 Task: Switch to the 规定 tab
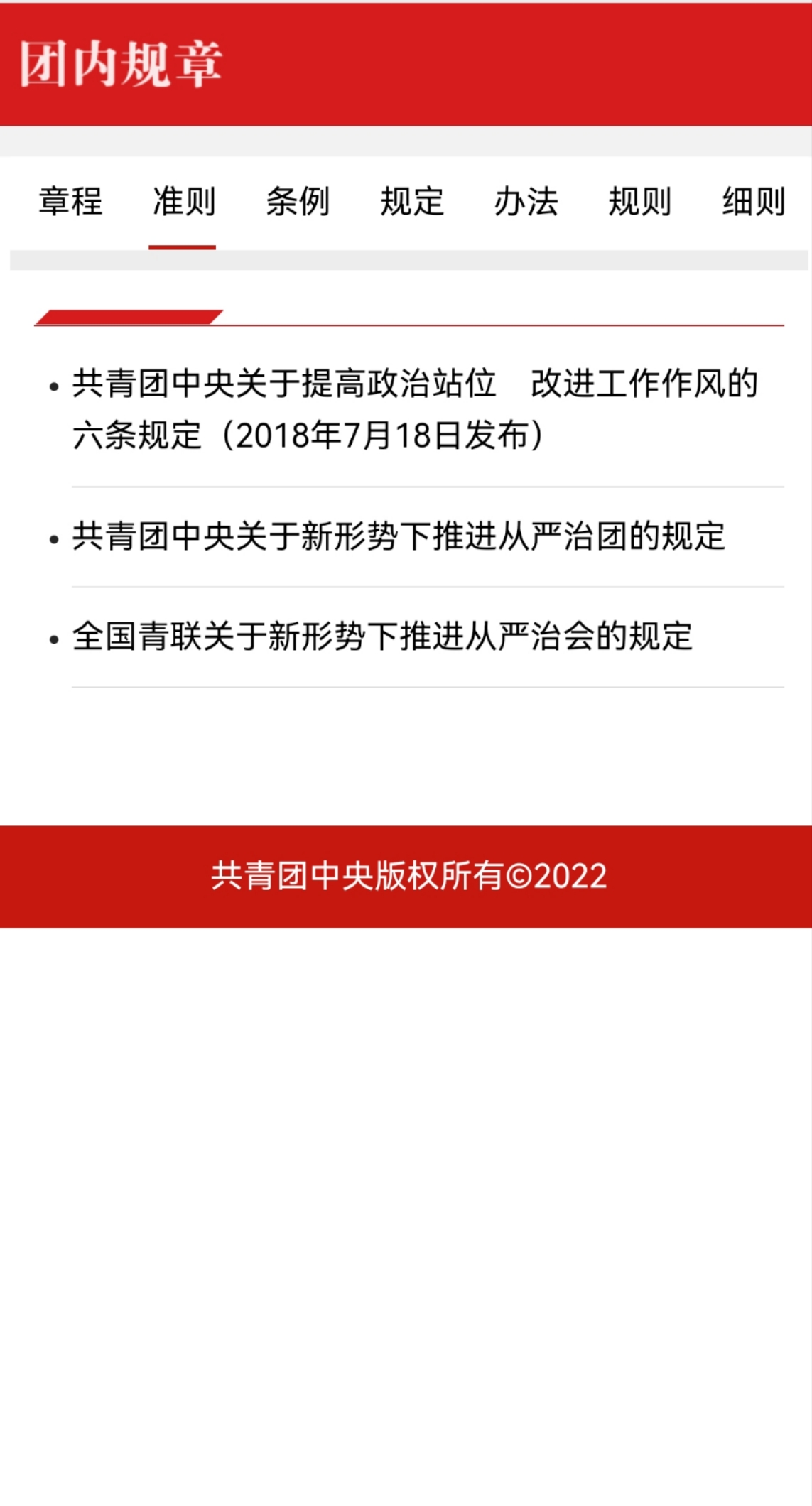(x=412, y=202)
